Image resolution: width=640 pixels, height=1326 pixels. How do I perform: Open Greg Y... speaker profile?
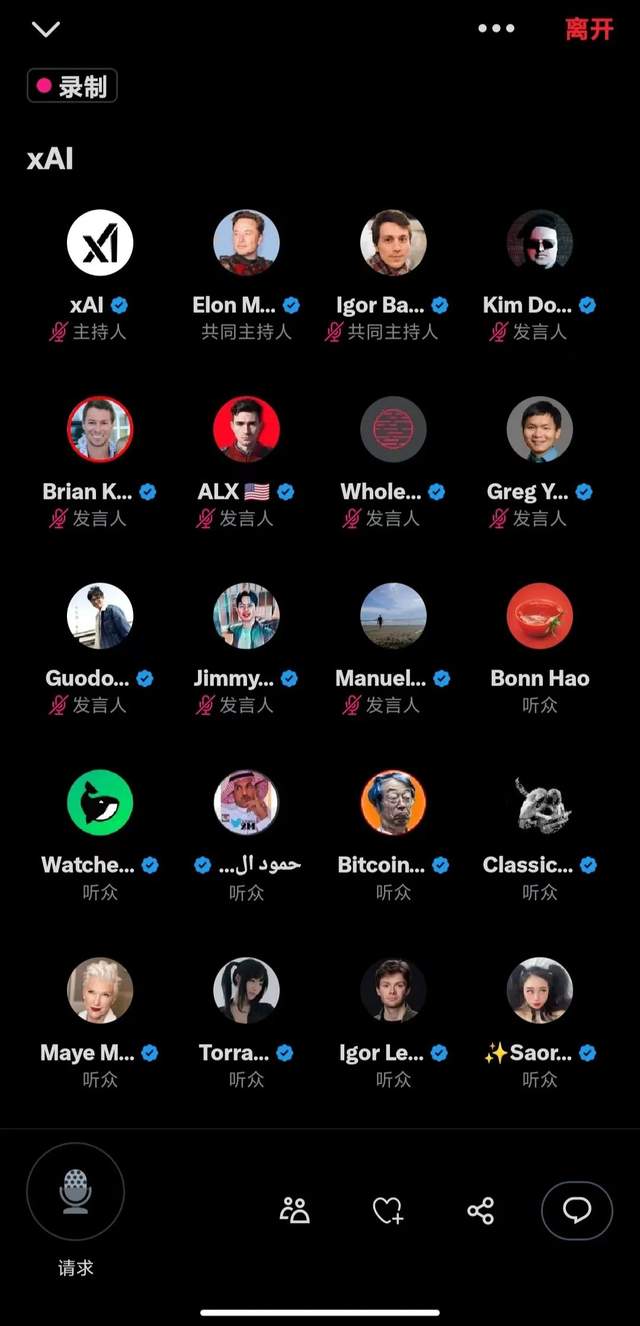(539, 430)
